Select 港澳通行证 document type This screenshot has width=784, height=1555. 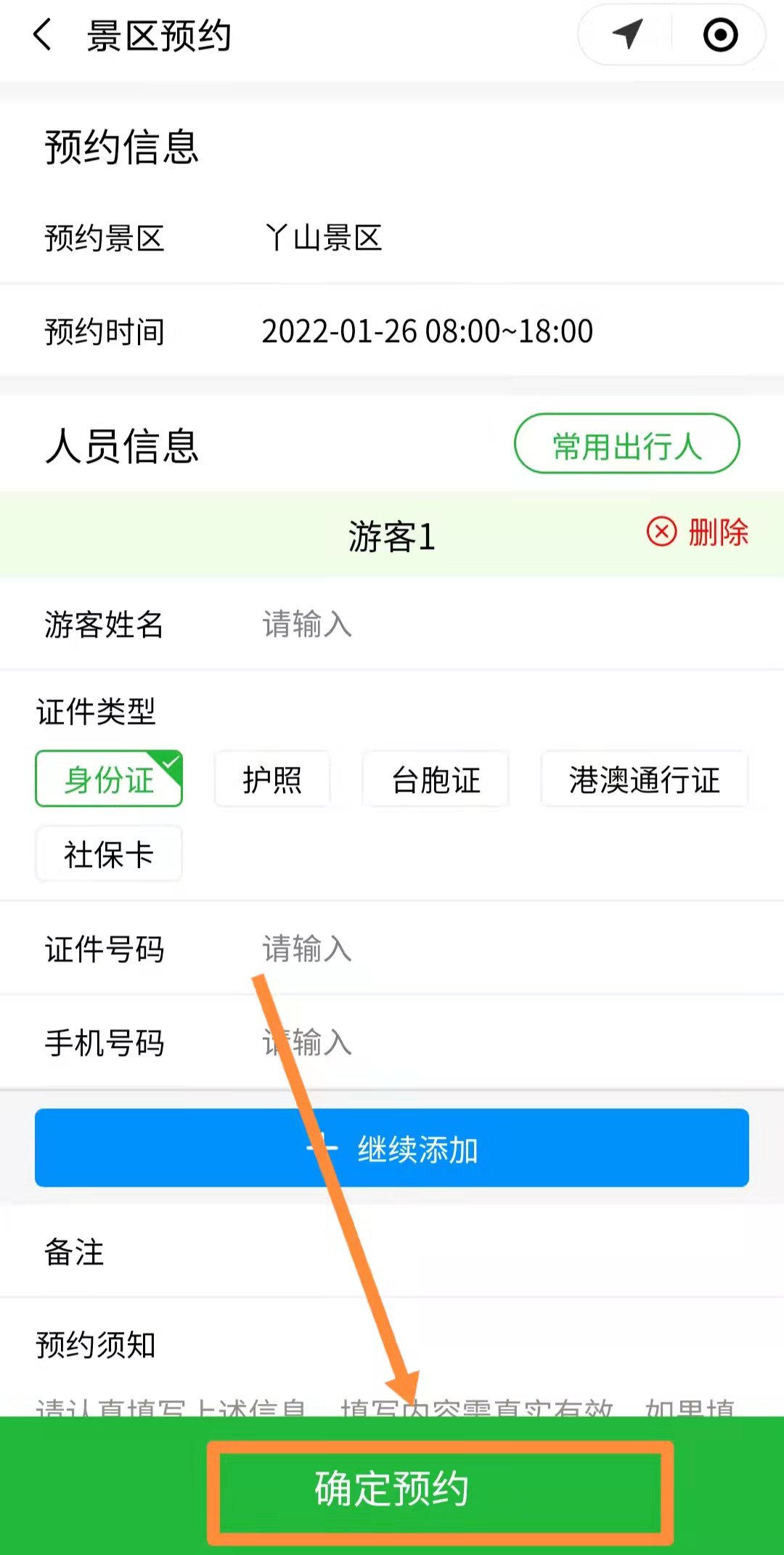pyautogui.click(x=644, y=779)
